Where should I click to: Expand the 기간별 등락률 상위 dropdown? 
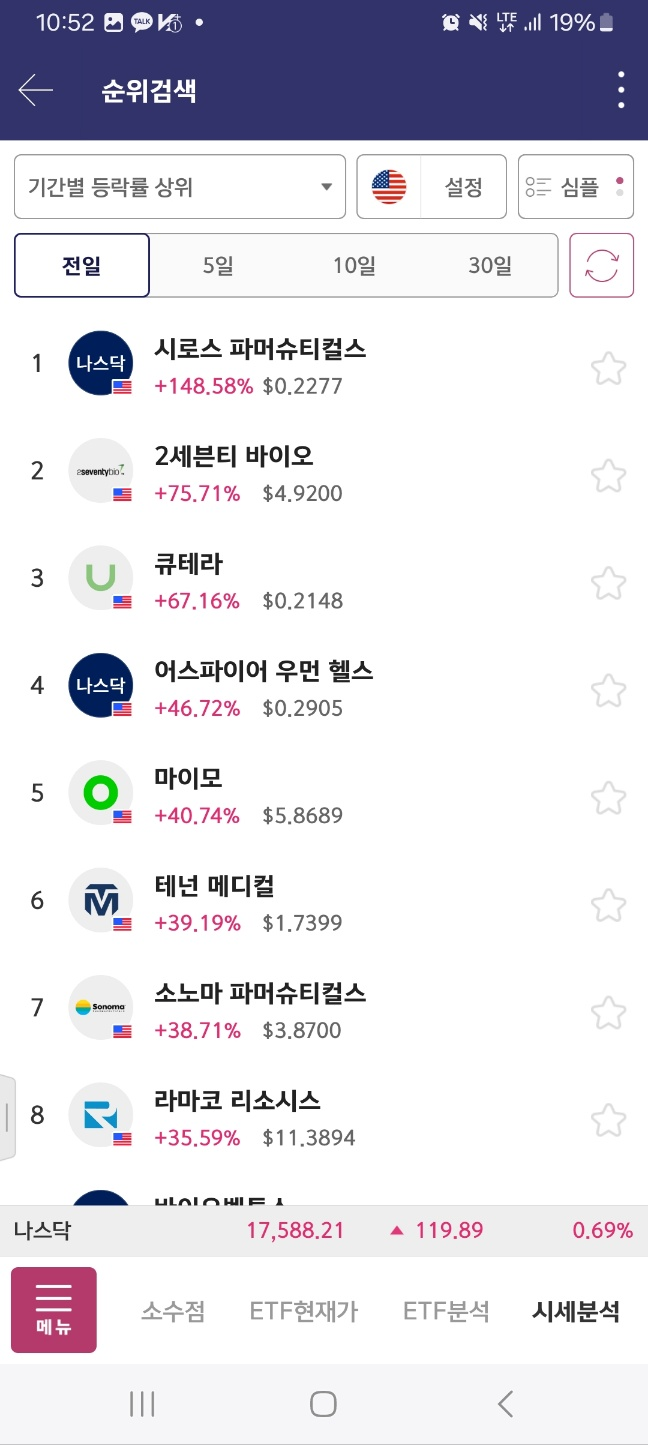coord(180,186)
